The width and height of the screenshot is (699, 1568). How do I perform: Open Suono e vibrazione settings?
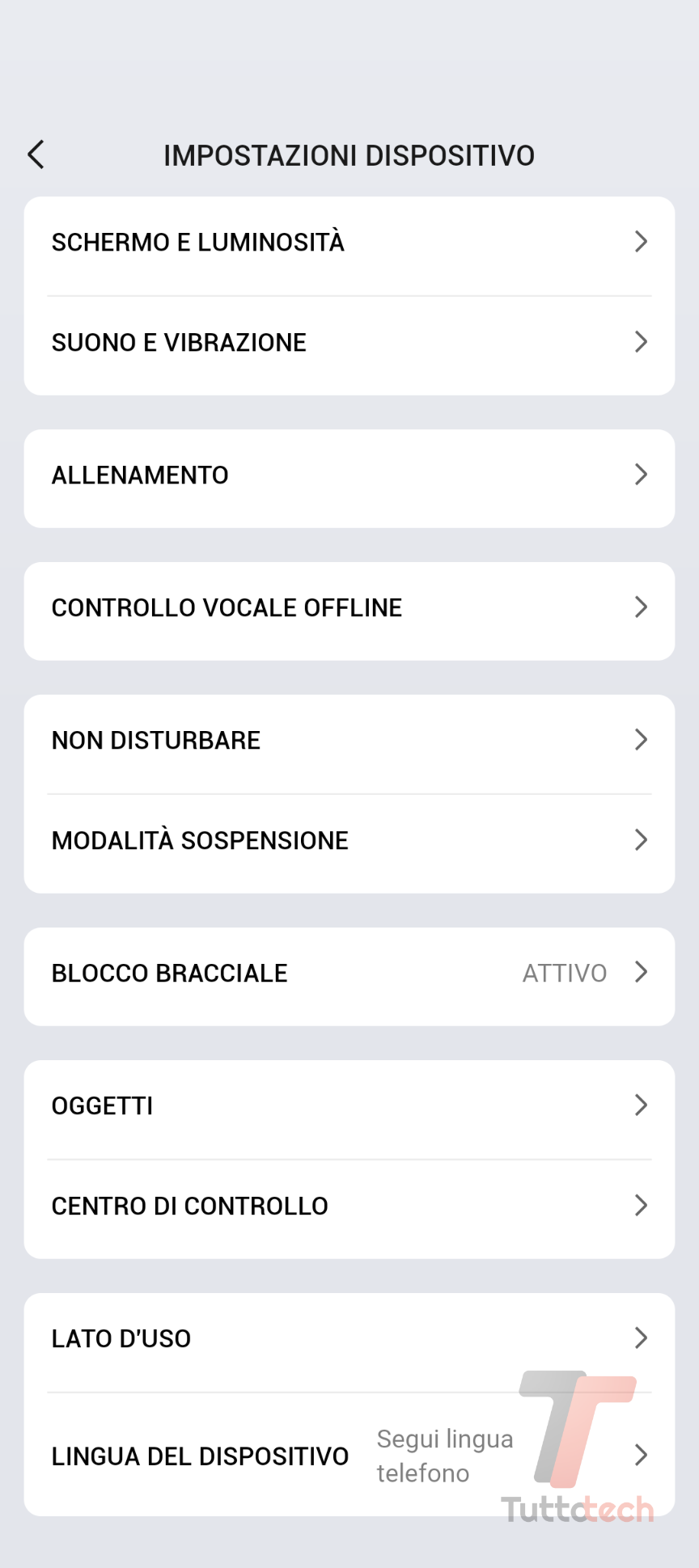pos(349,343)
